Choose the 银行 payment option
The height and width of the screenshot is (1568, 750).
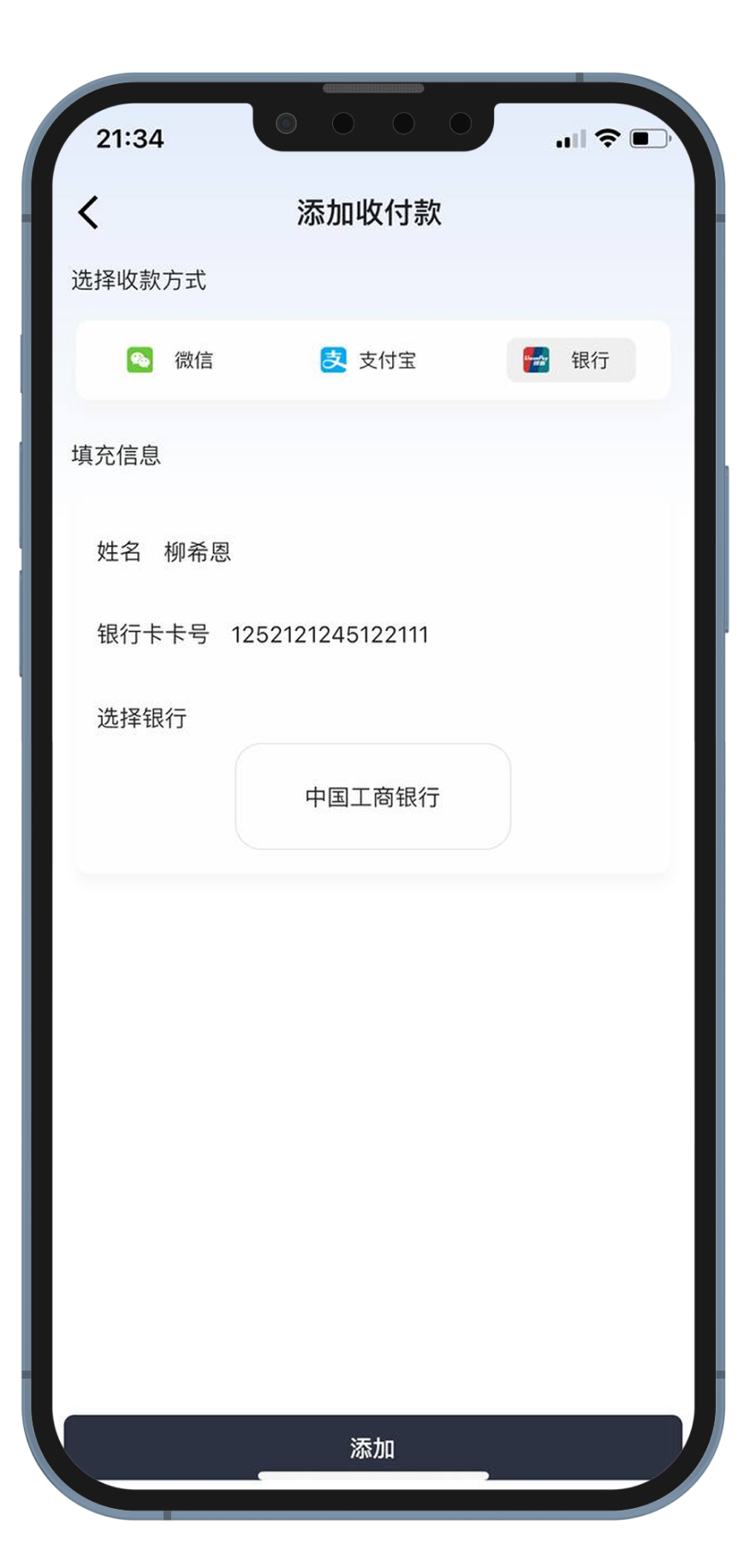(570, 360)
